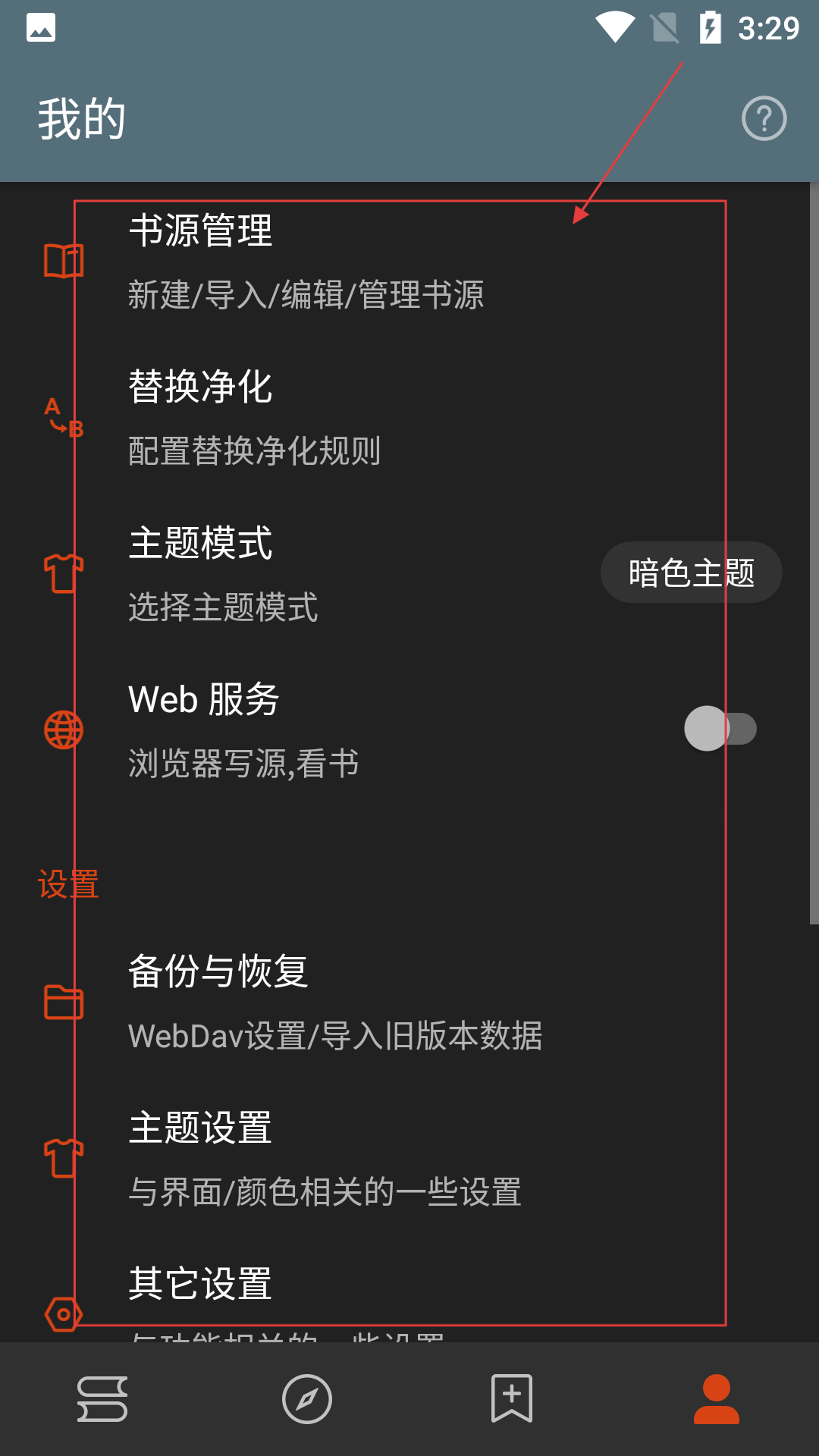Switch to the discover compass tab
This screenshot has width=819, height=1456.
307,1398
